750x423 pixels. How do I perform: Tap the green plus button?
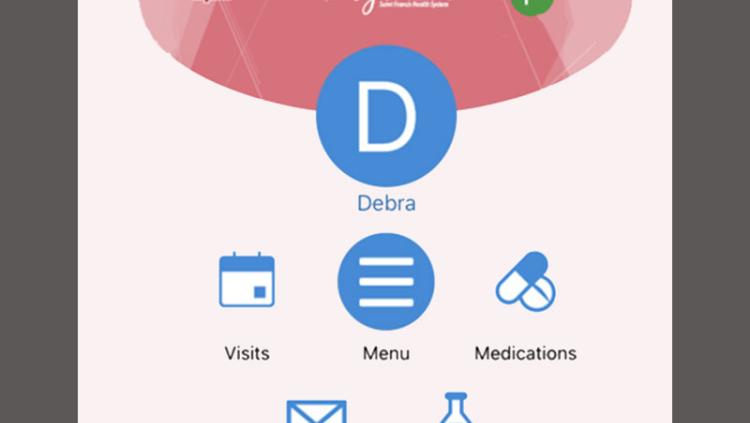coord(532,5)
